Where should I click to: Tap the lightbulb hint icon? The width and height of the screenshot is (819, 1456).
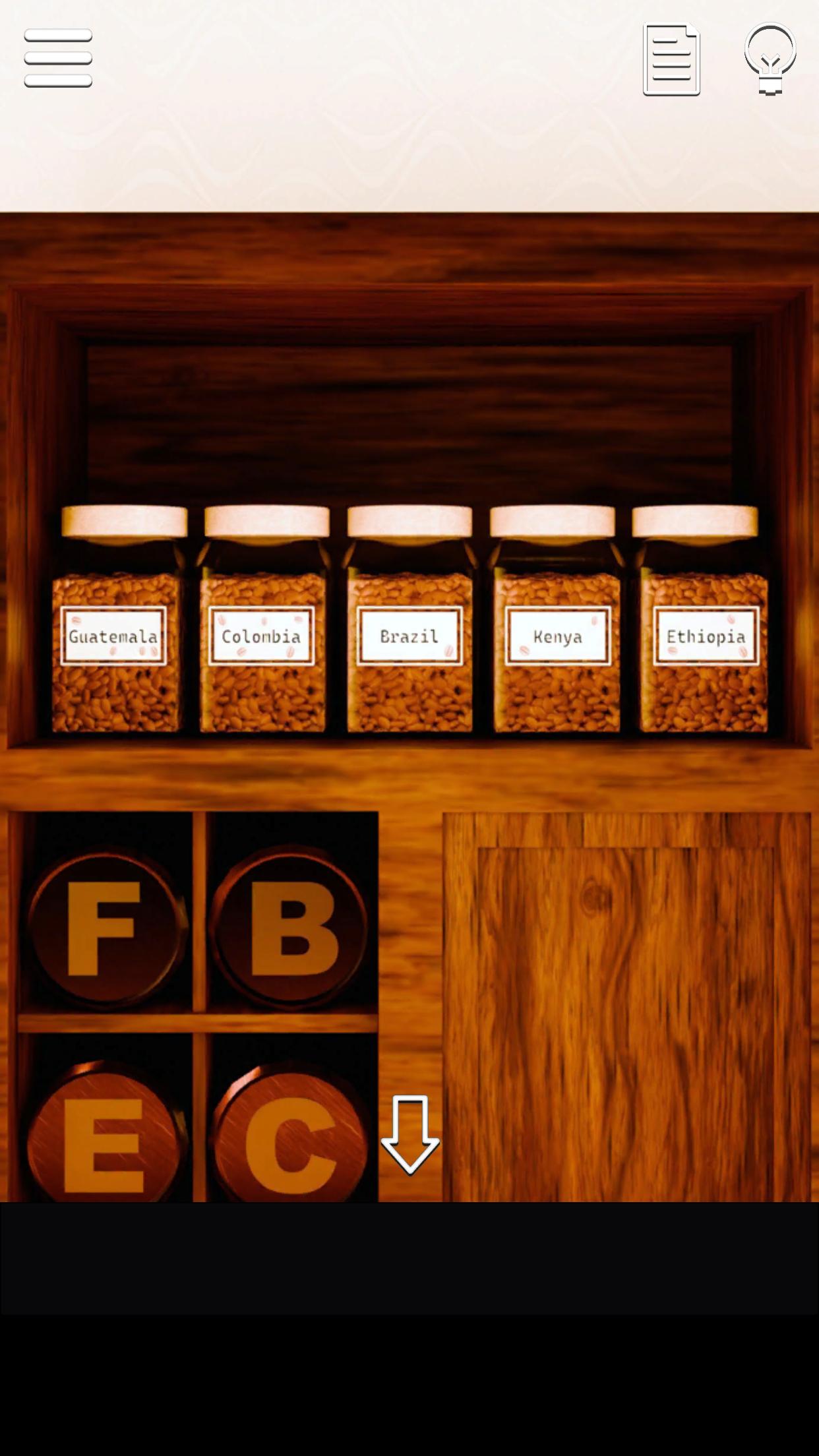(770, 59)
